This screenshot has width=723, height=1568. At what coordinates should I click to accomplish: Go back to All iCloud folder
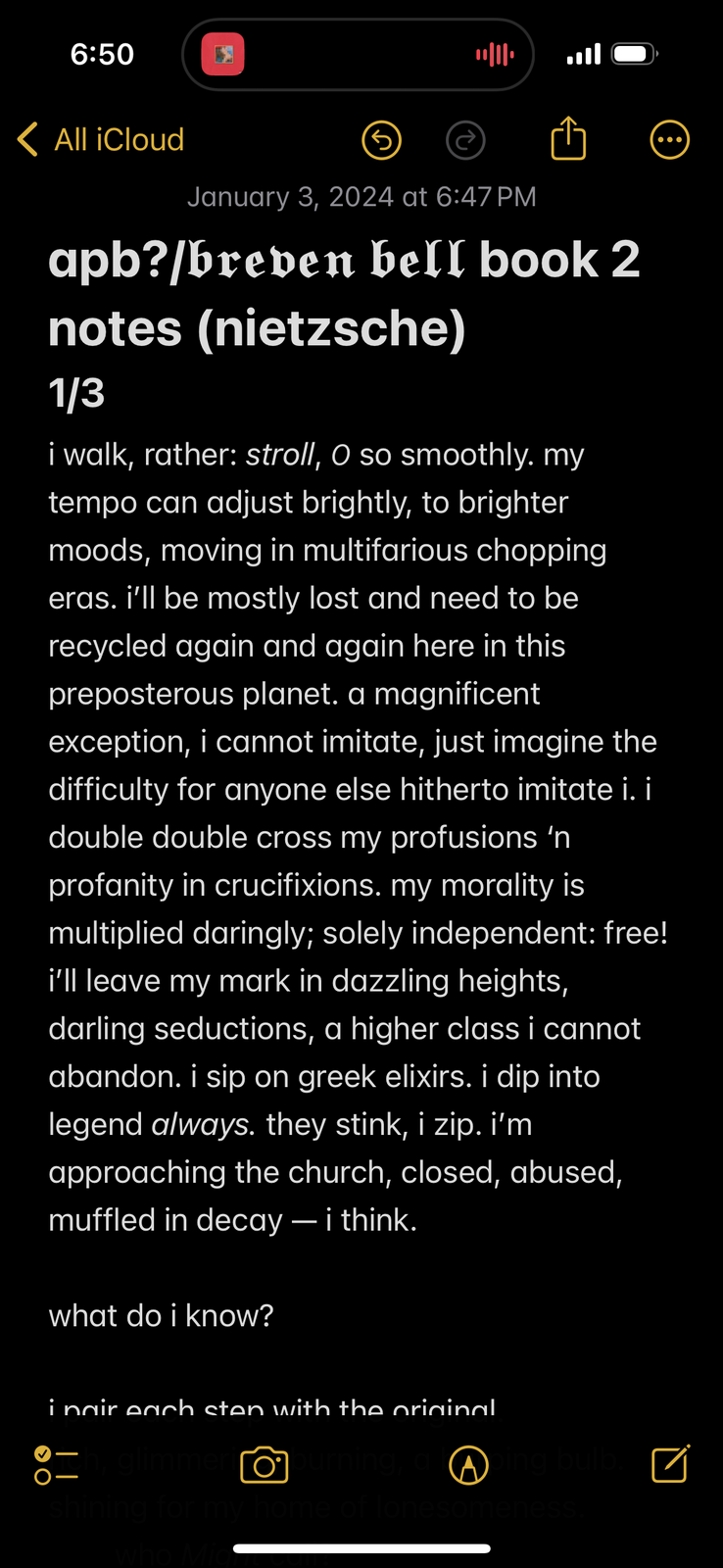(101, 140)
